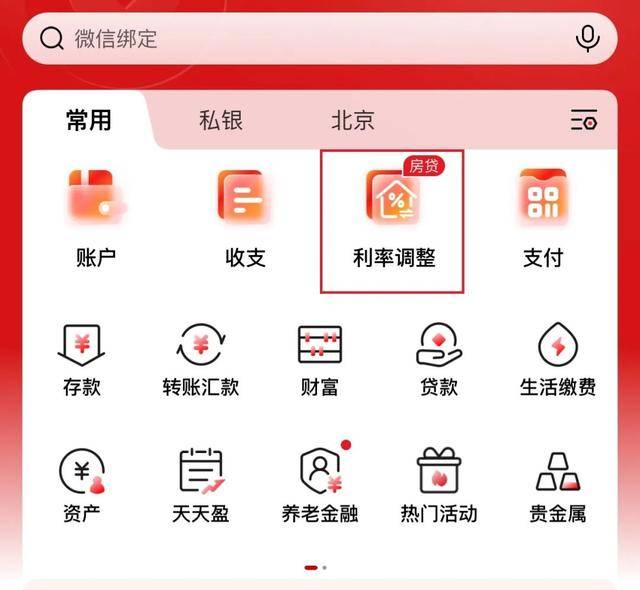The height and width of the screenshot is (590, 640).
Task: Open 热门活动 hot activities
Action: (x=439, y=487)
